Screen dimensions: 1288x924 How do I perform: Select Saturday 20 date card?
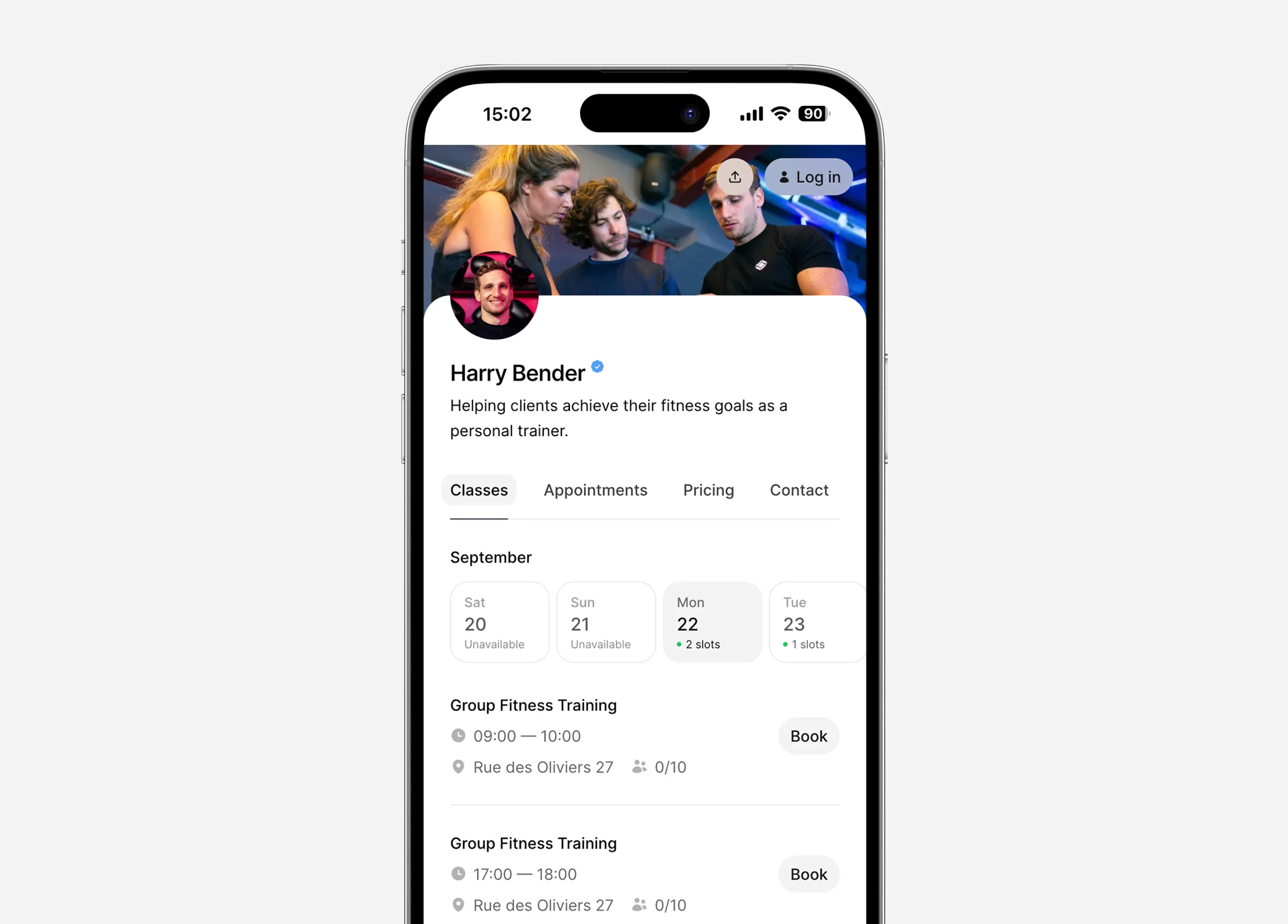pyautogui.click(x=499, y=622)
